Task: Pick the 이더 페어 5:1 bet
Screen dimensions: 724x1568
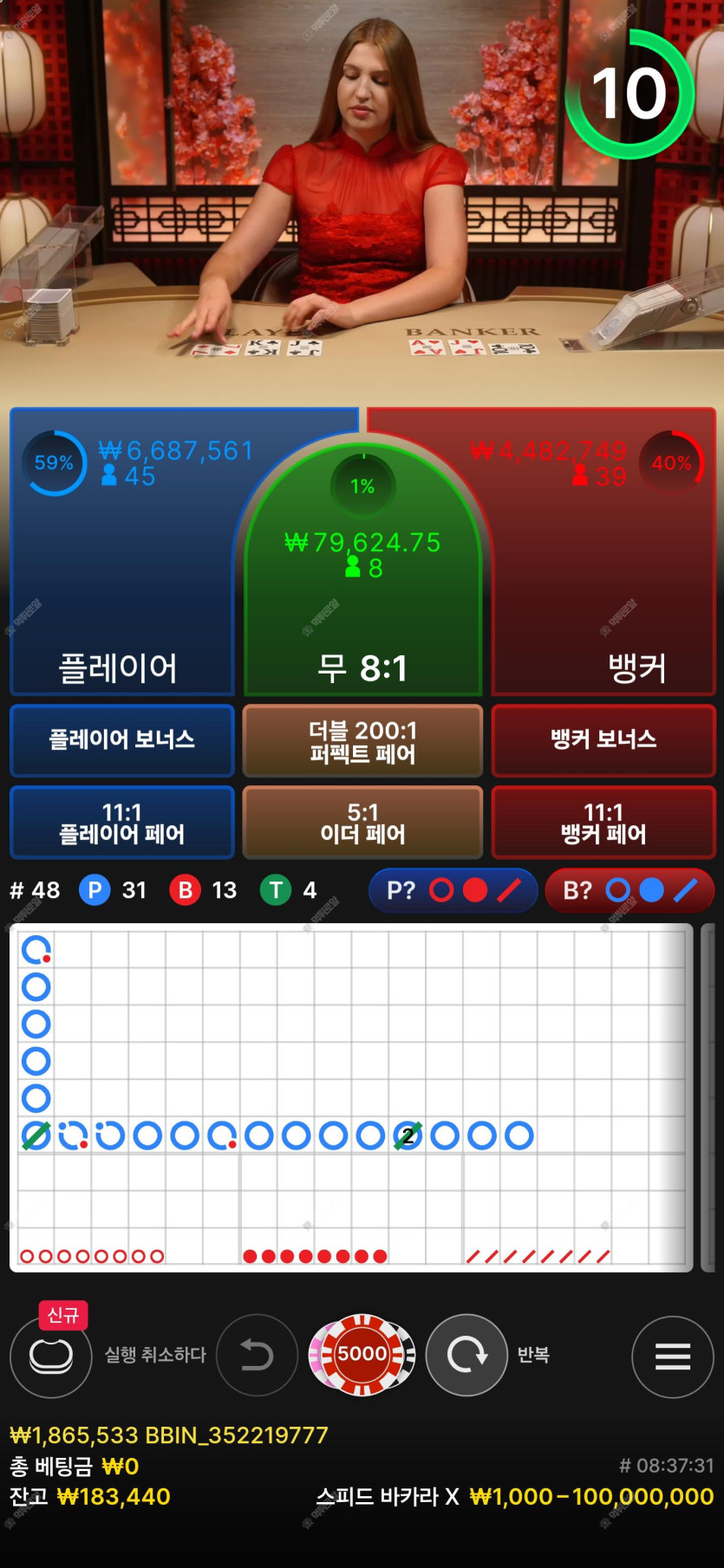Action: [362, 823]
